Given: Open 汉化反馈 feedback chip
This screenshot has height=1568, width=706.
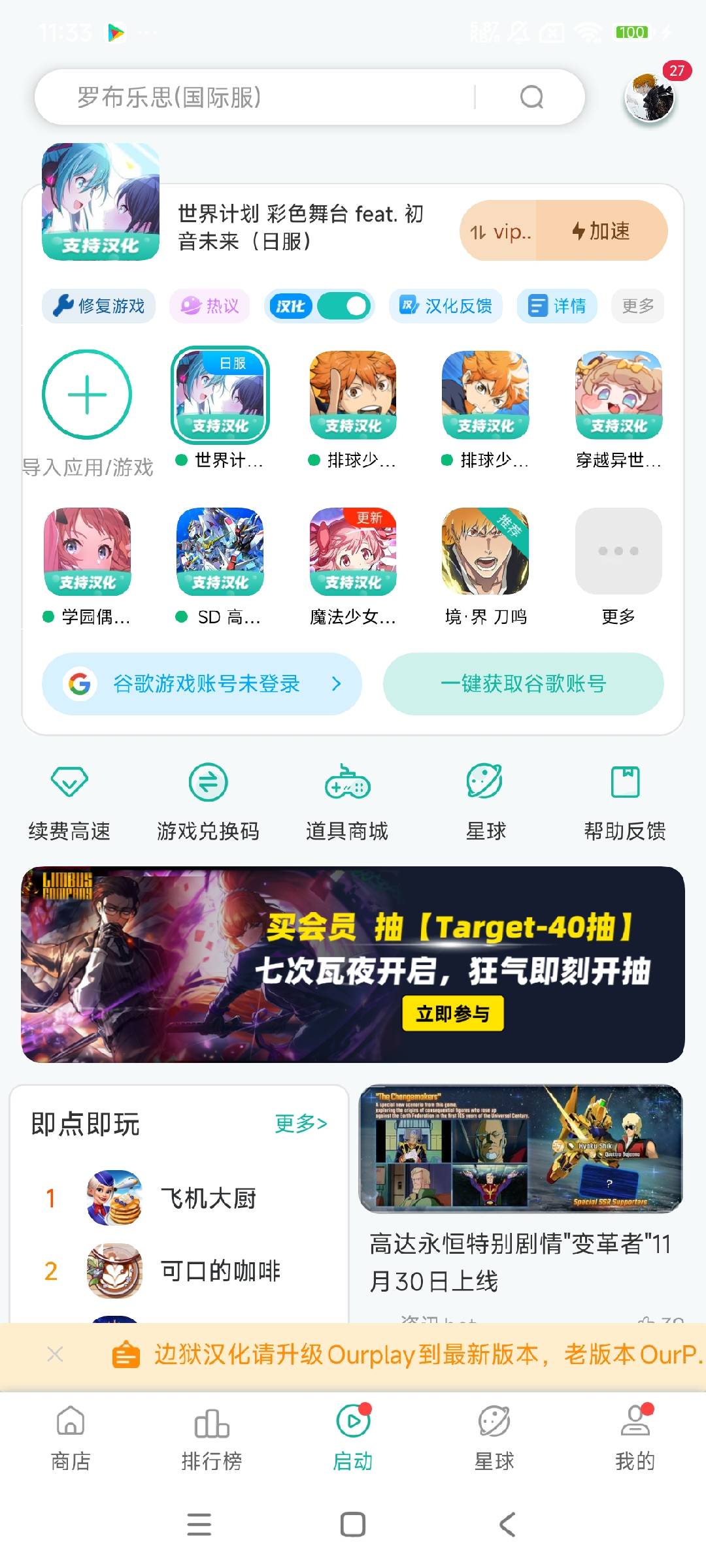Looking at the screenshot, I should pos(446,306).
